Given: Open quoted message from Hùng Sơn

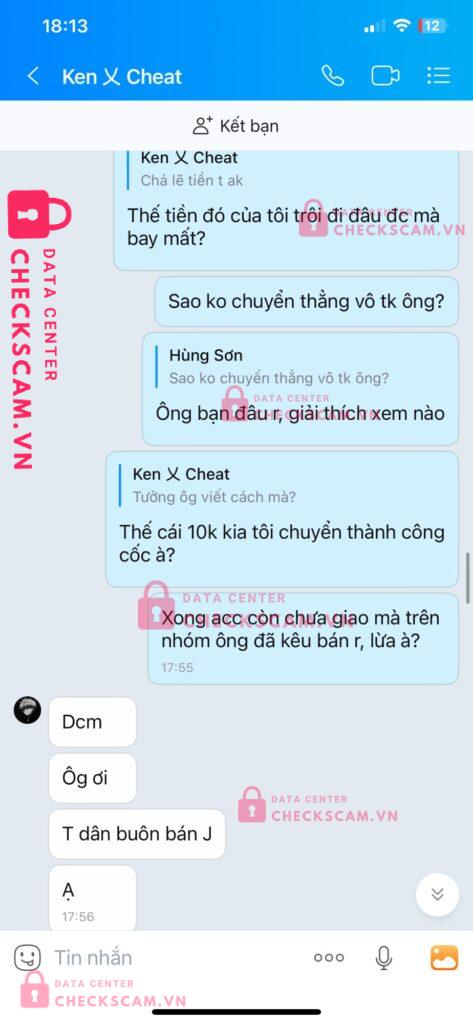Looking at the screenshot, I should click(x=279, y=367).
